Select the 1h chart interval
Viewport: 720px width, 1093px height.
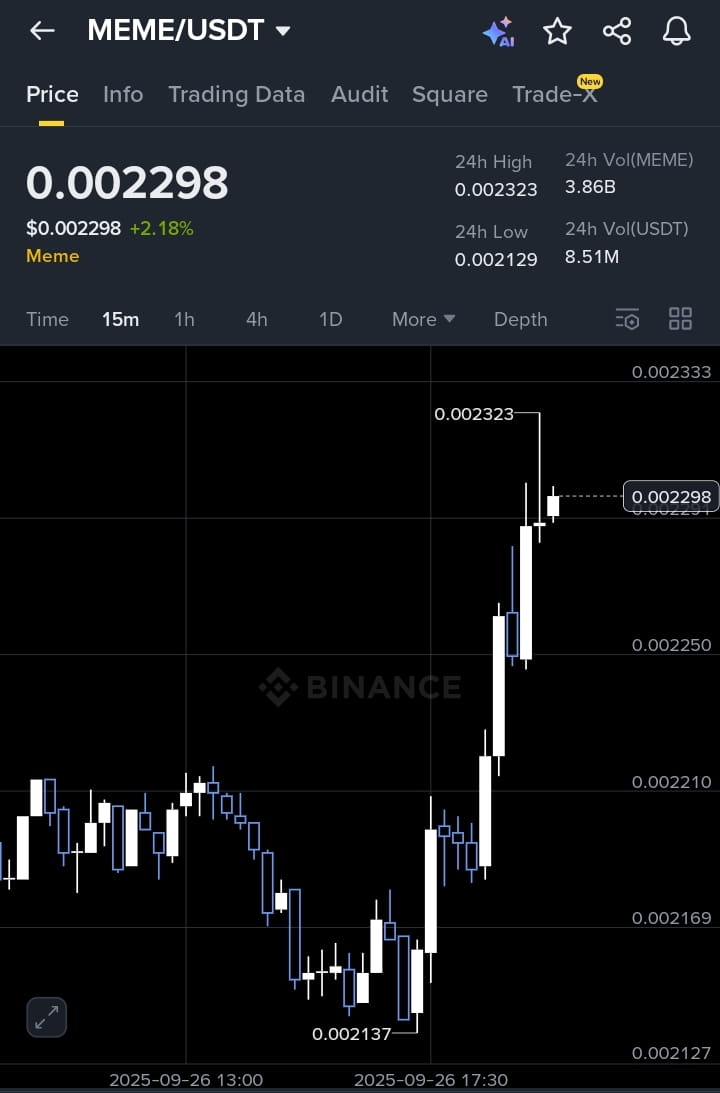pos(184,319)
